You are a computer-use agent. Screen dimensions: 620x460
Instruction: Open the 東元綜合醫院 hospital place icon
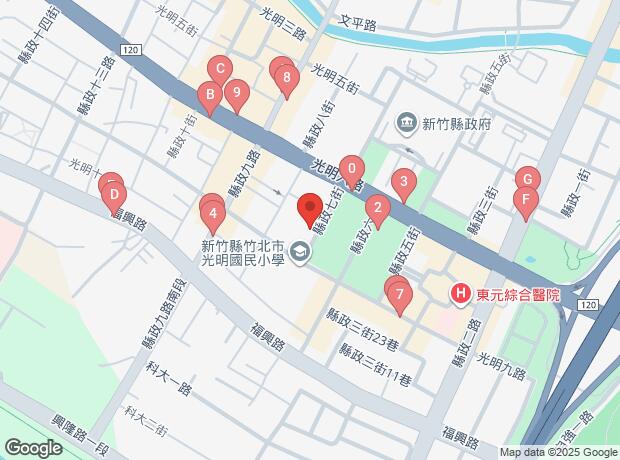click(460, 294)
